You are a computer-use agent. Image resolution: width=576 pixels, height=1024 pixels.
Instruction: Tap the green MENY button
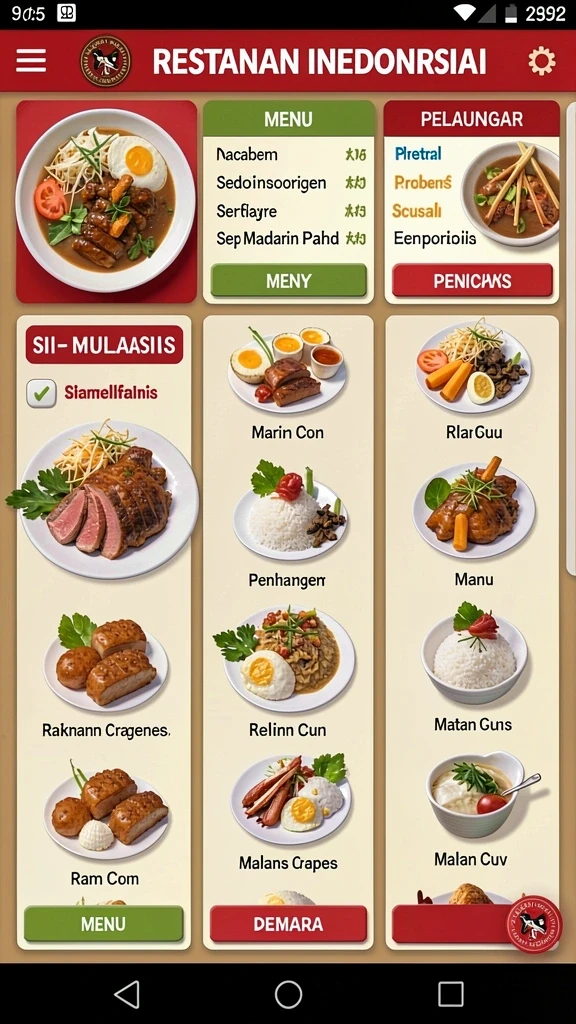coord(289,280)
